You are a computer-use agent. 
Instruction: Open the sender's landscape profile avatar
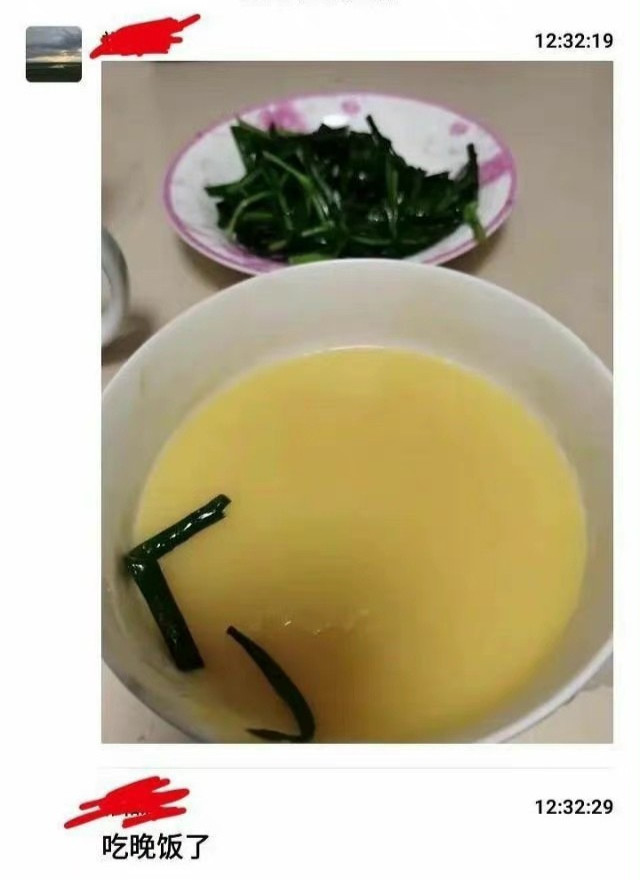coord(54,54)
